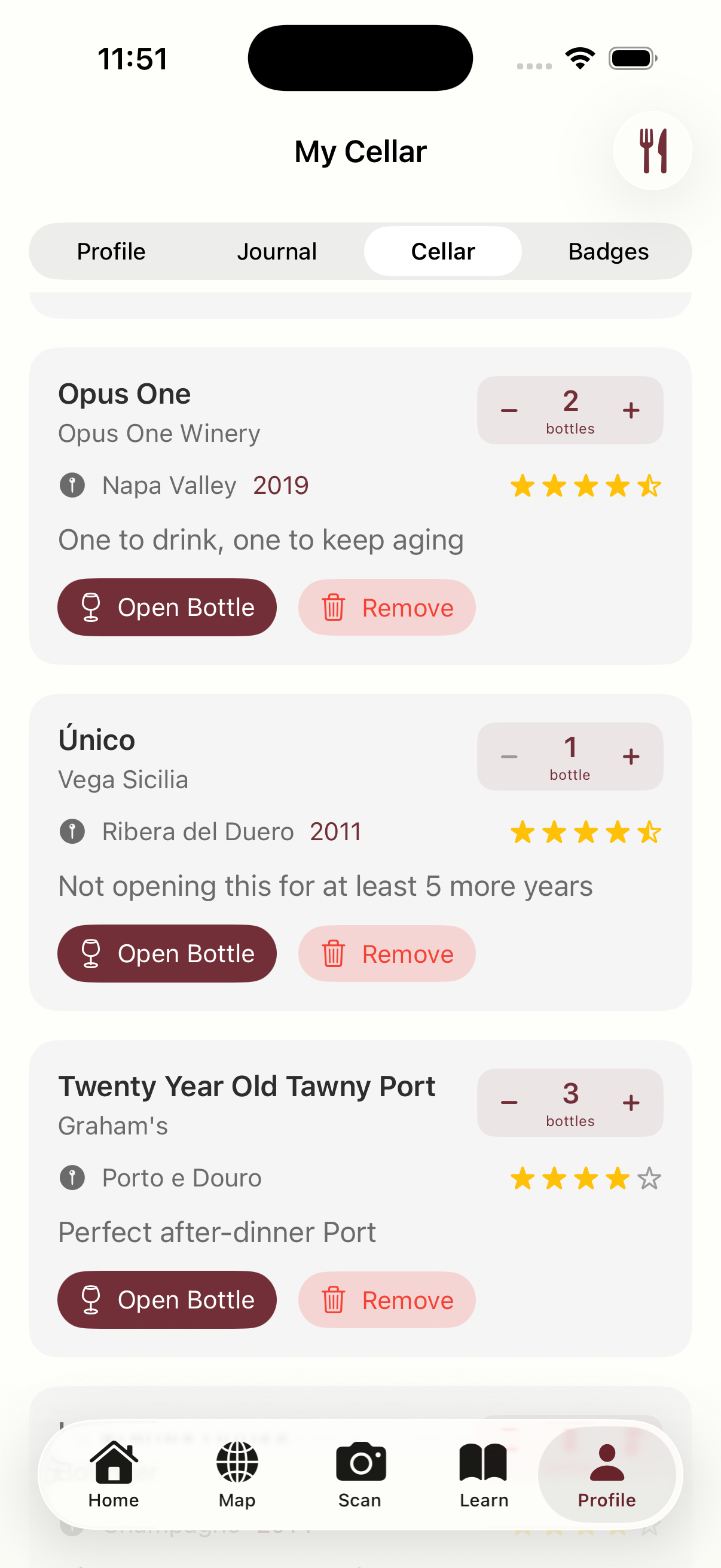721x1568 pixels.
Task: Remove Opus One from the cellar
Action: [x=386, y=607]
